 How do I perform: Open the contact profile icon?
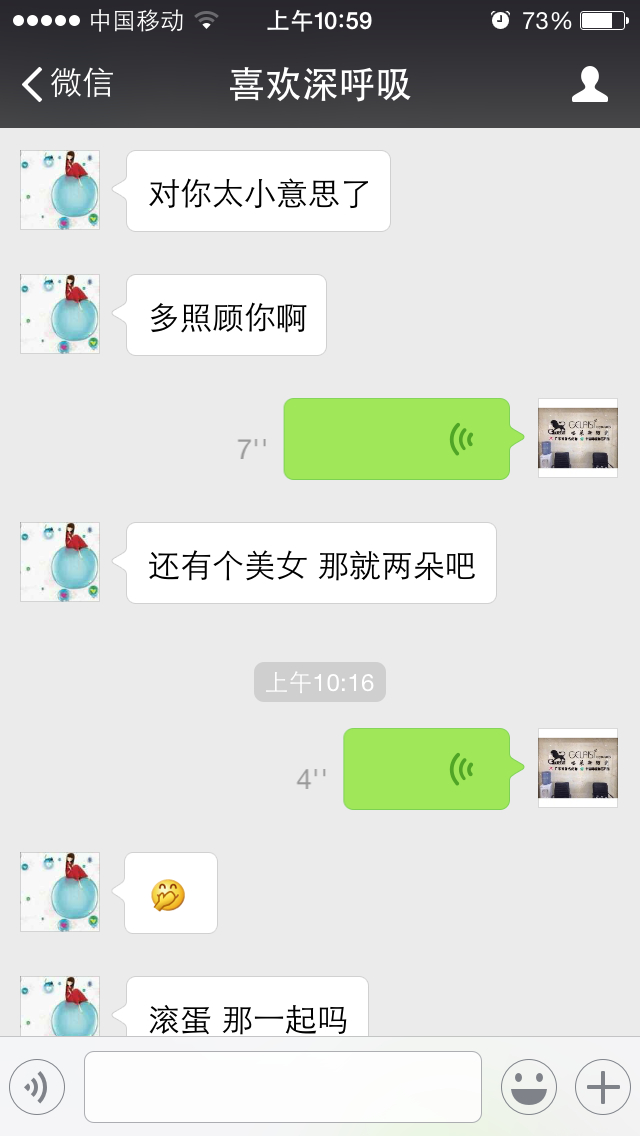pyautogui.click(x=589, y=84)
